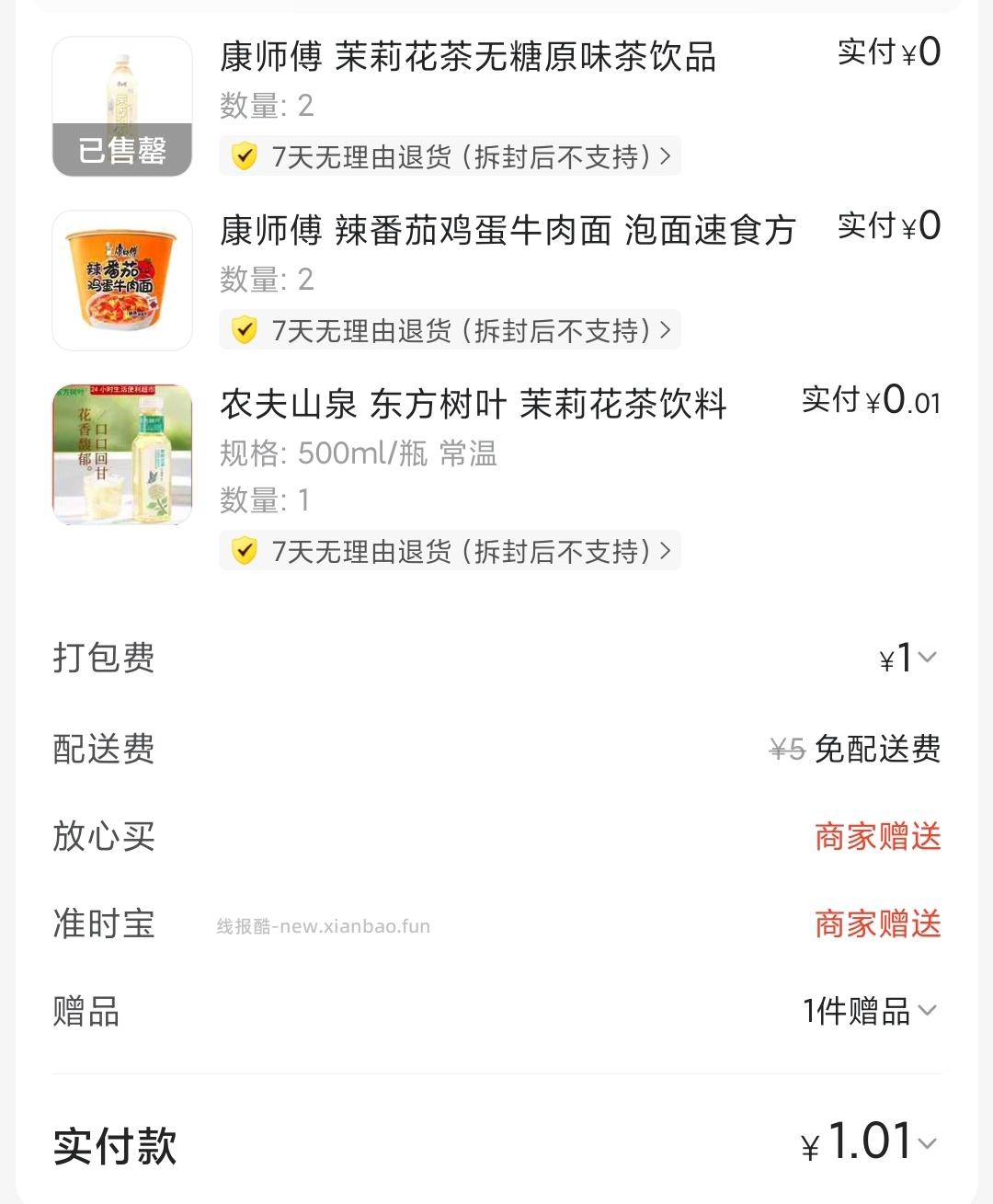Click the 实付¥0.01 amount for 东方树叶
This screenshot has height=1204, width=993.
coord(869,403)
